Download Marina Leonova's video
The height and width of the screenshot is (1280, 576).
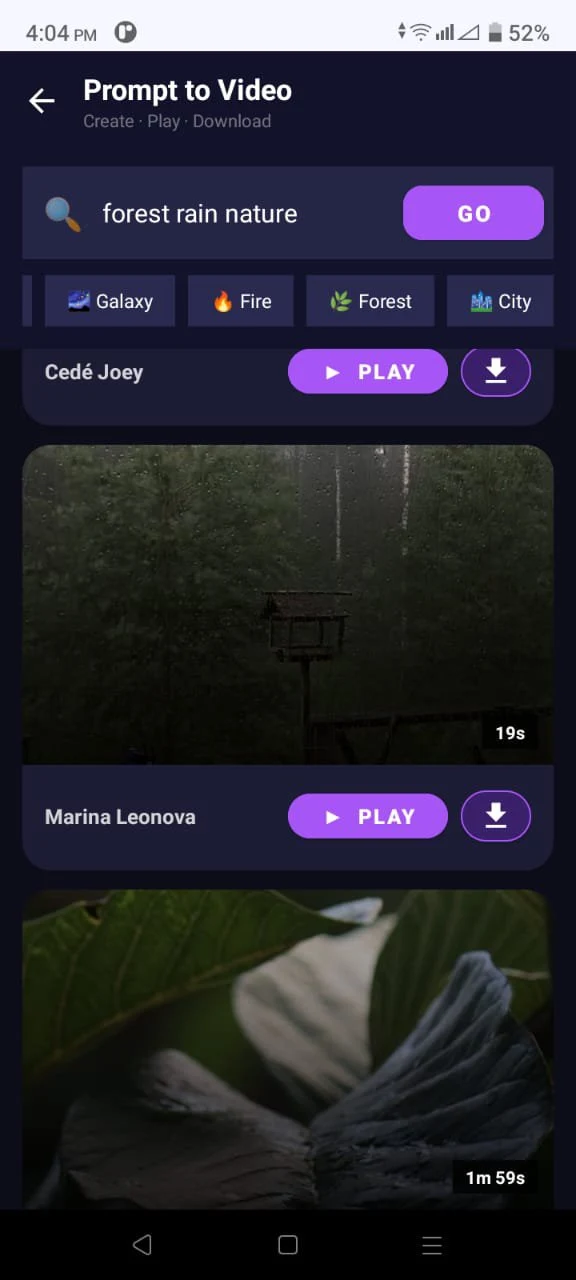(496, 816)
